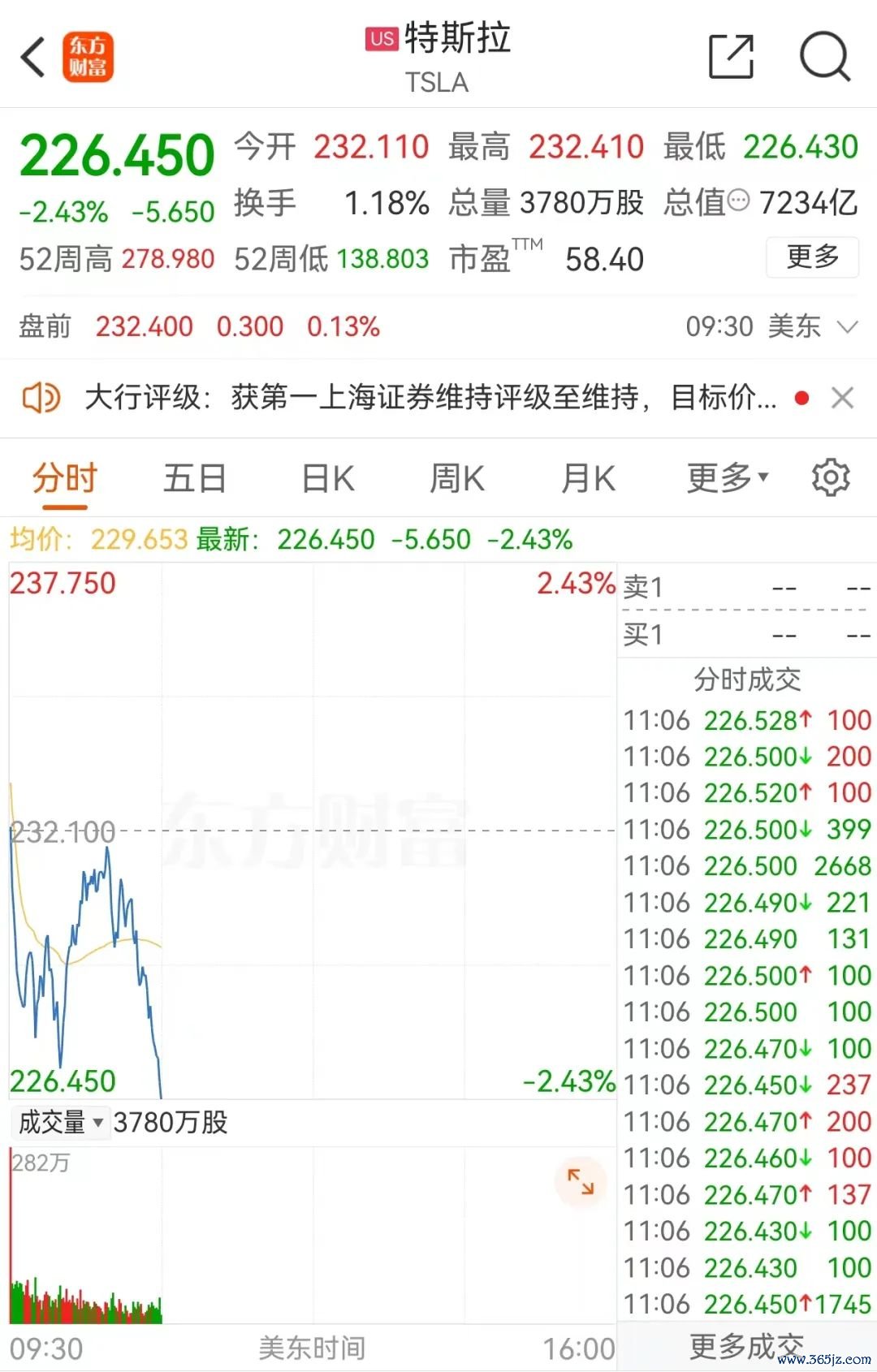Viewport: 877px width, 1372px height.
Task: Select the 日K chart tab
Action: pyautogui.click(x=328, y=478)
